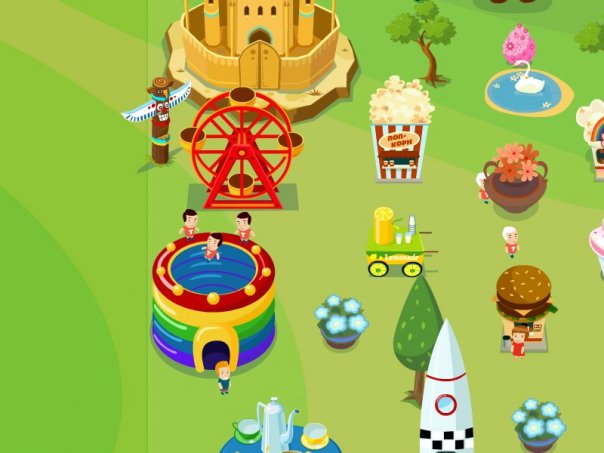
Task: Open the golden sand castle
Action: tap(262, 42)
